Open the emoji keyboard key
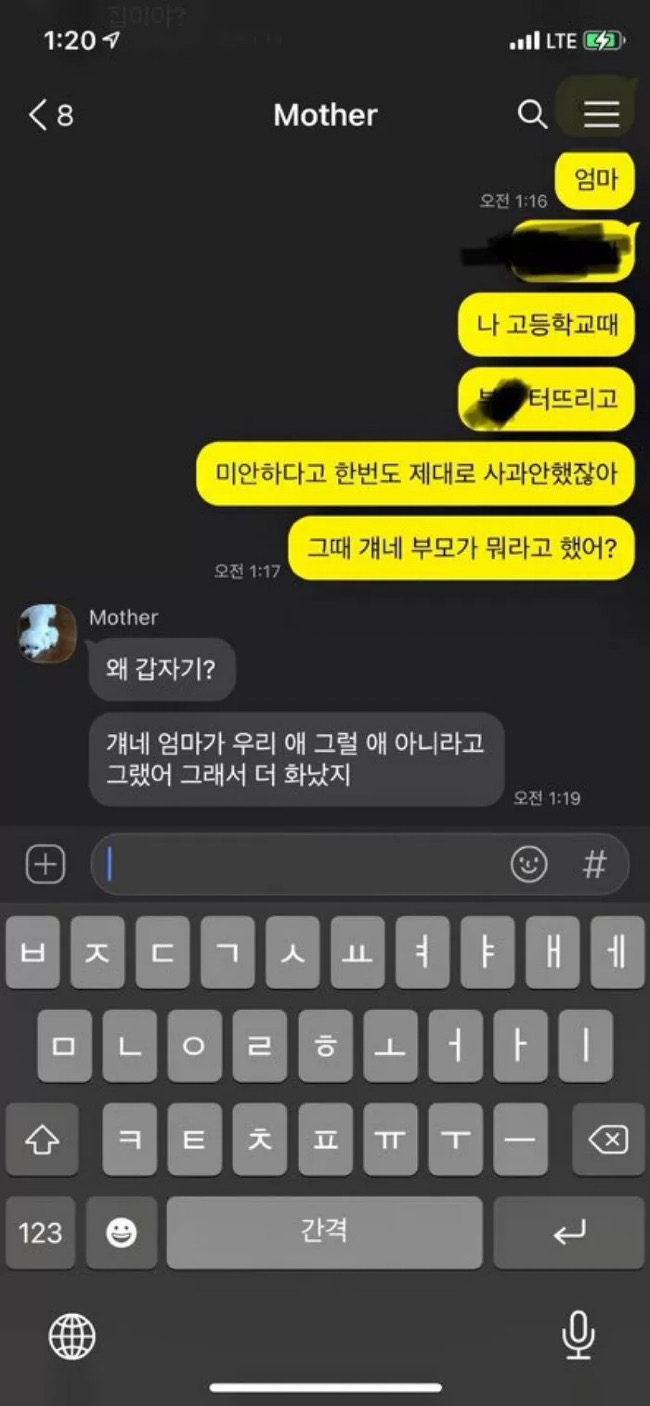 coord(121,1233)
